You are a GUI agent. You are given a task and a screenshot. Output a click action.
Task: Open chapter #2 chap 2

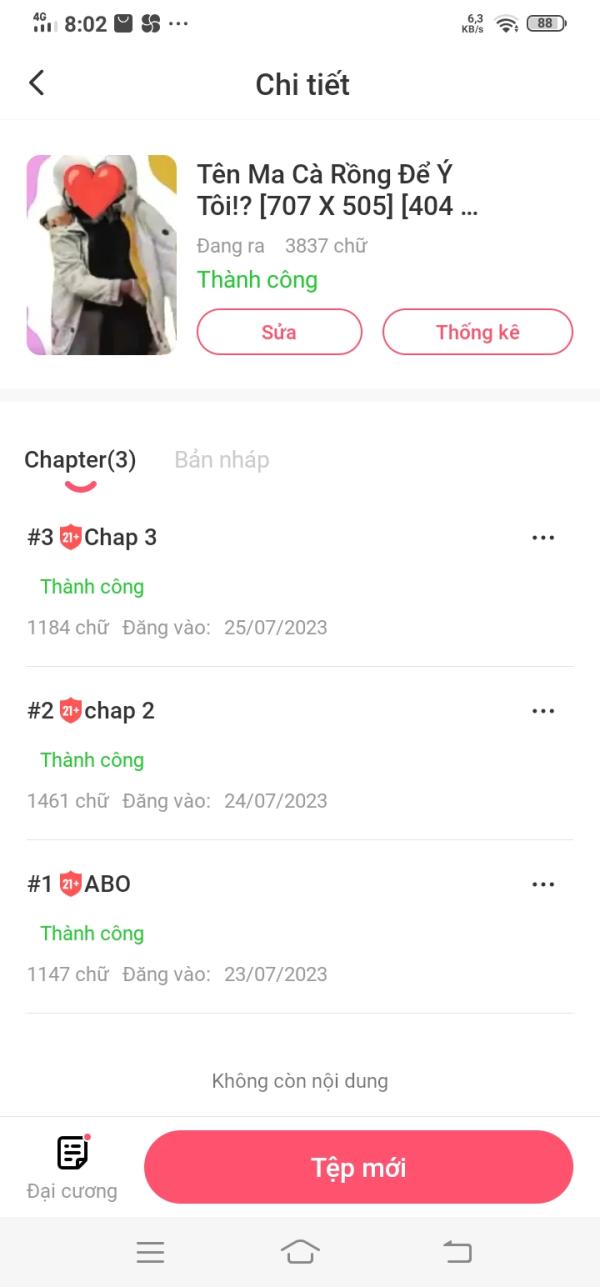(x=300, y=754)
